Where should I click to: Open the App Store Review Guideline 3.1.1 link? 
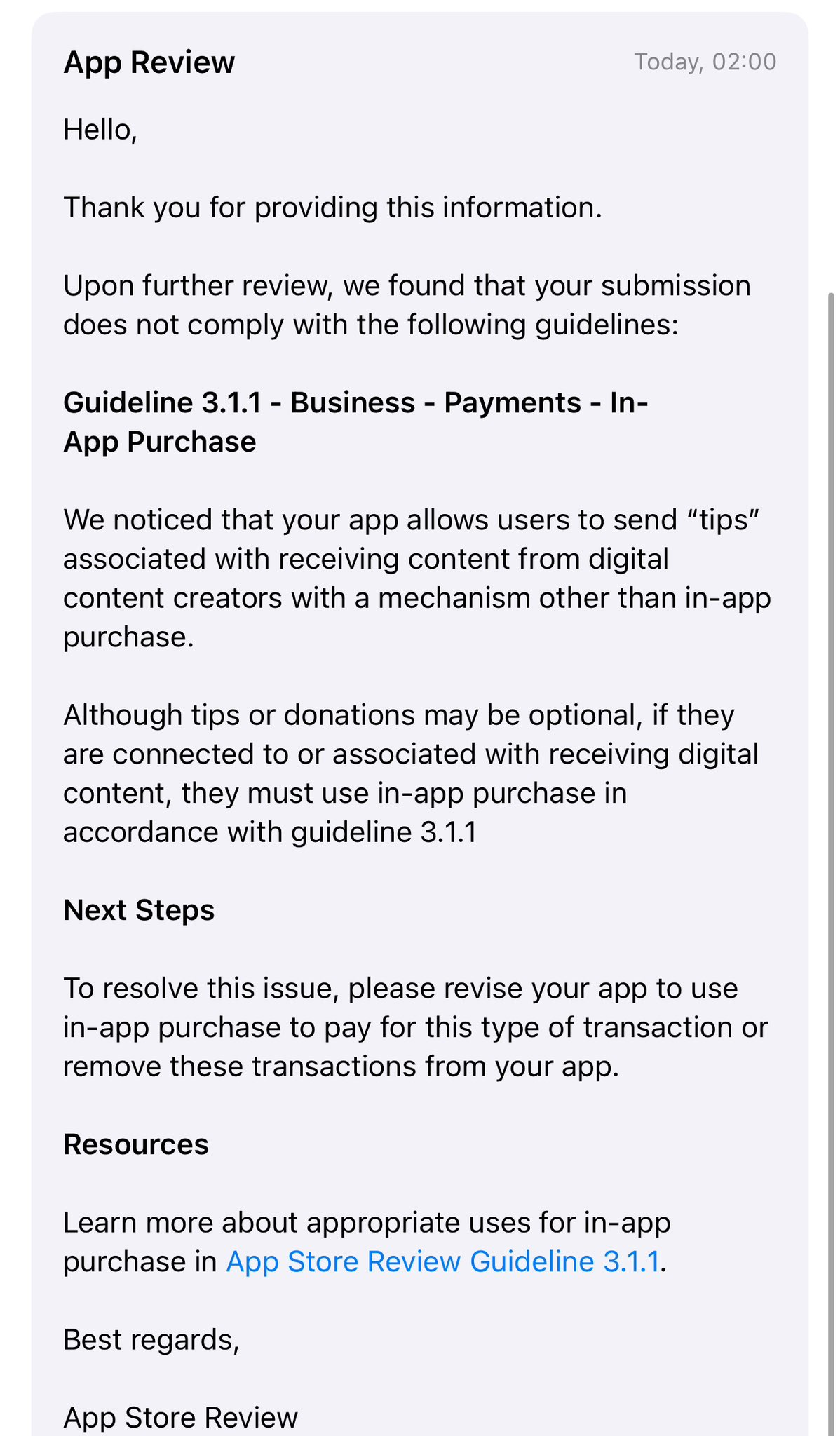[442, 1261]
